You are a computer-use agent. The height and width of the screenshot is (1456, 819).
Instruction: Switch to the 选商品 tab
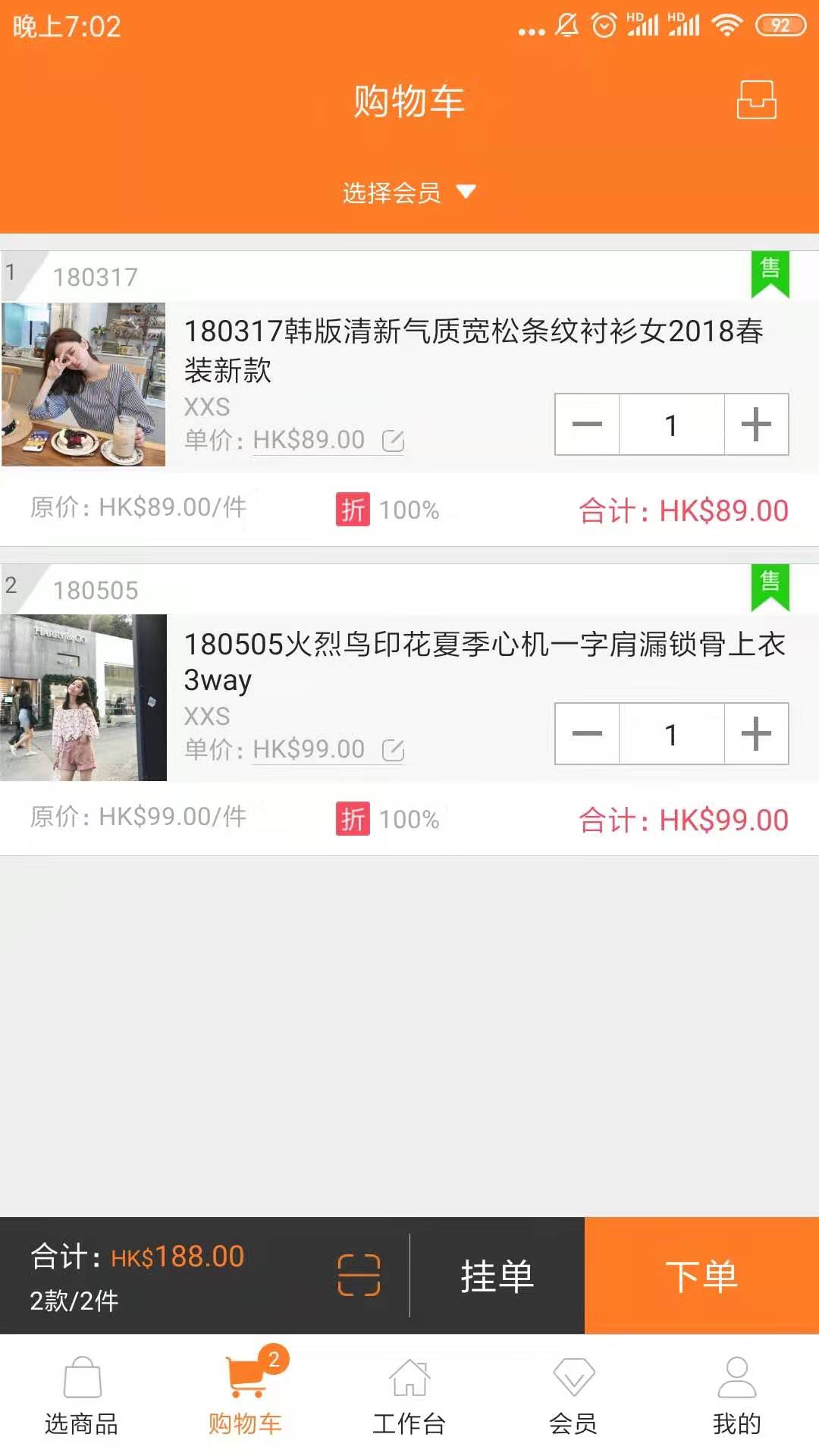[82, 1395]
